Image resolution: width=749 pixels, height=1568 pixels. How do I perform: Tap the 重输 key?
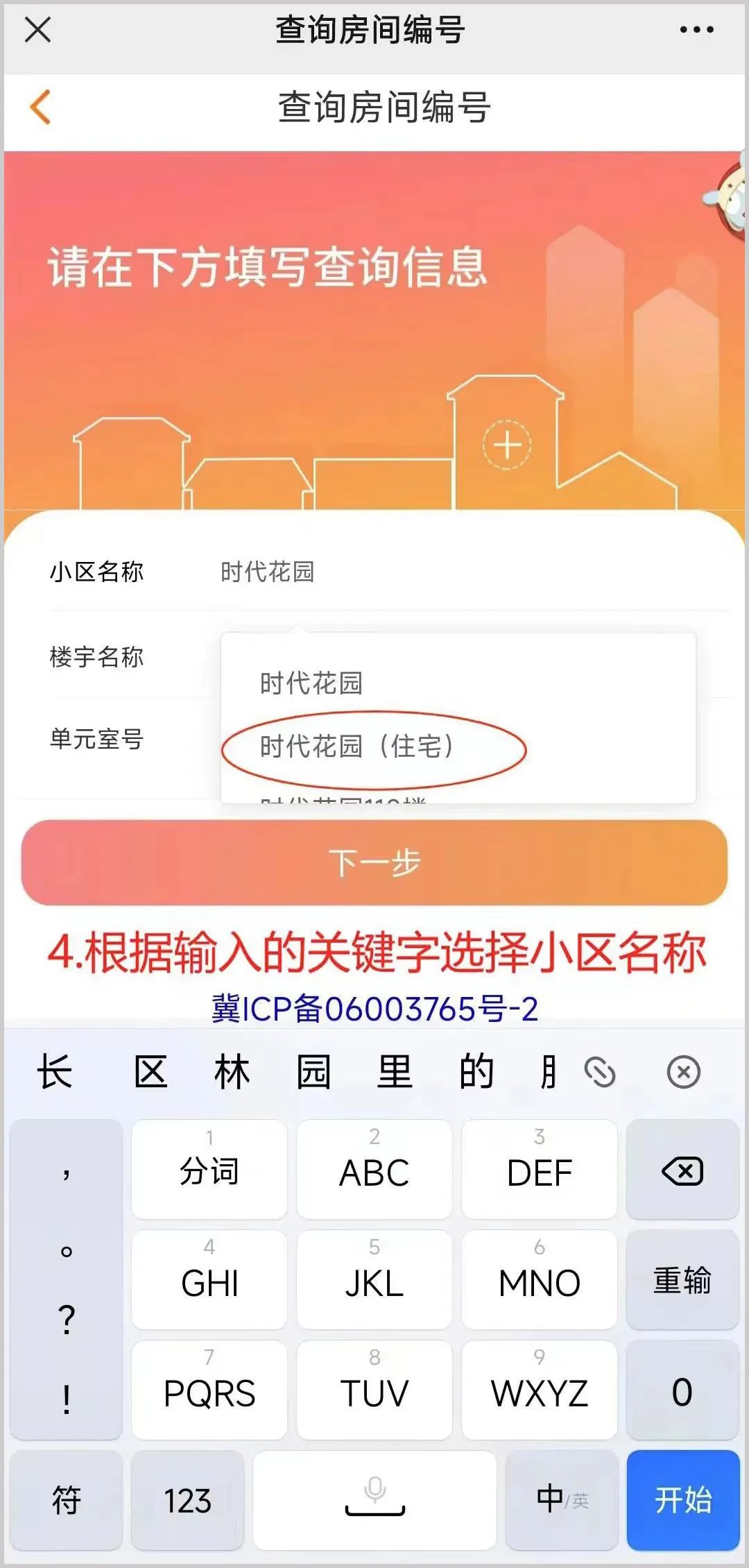(682, 1281)
